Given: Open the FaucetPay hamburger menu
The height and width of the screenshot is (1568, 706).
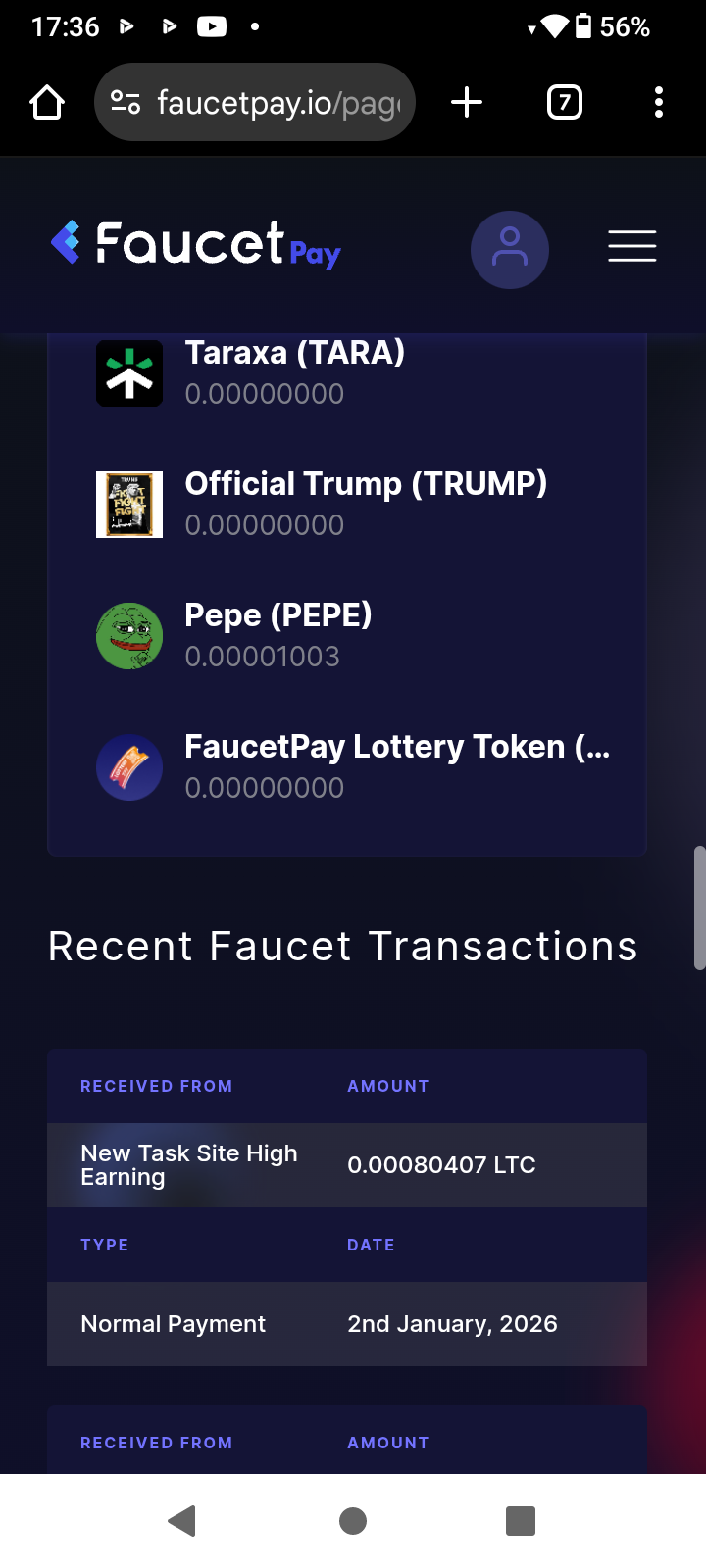Looking at the screenshot, I should pos(631,246).
